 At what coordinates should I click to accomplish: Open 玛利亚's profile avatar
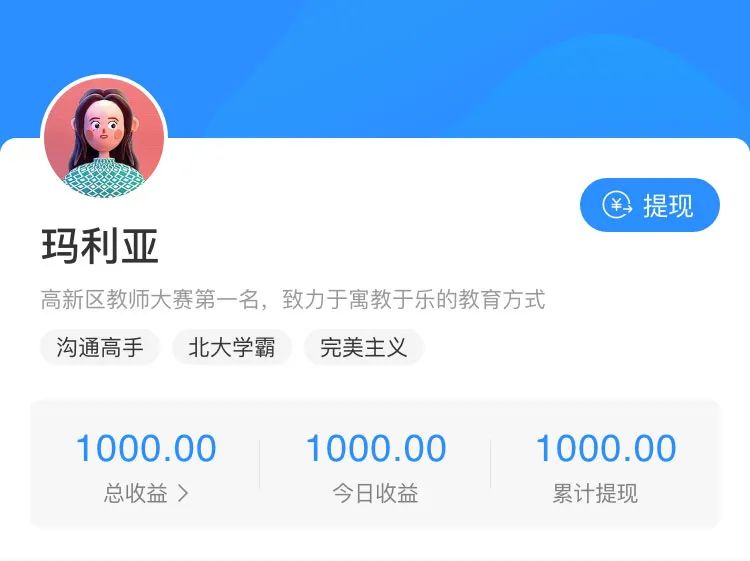[x=104, y=138]
